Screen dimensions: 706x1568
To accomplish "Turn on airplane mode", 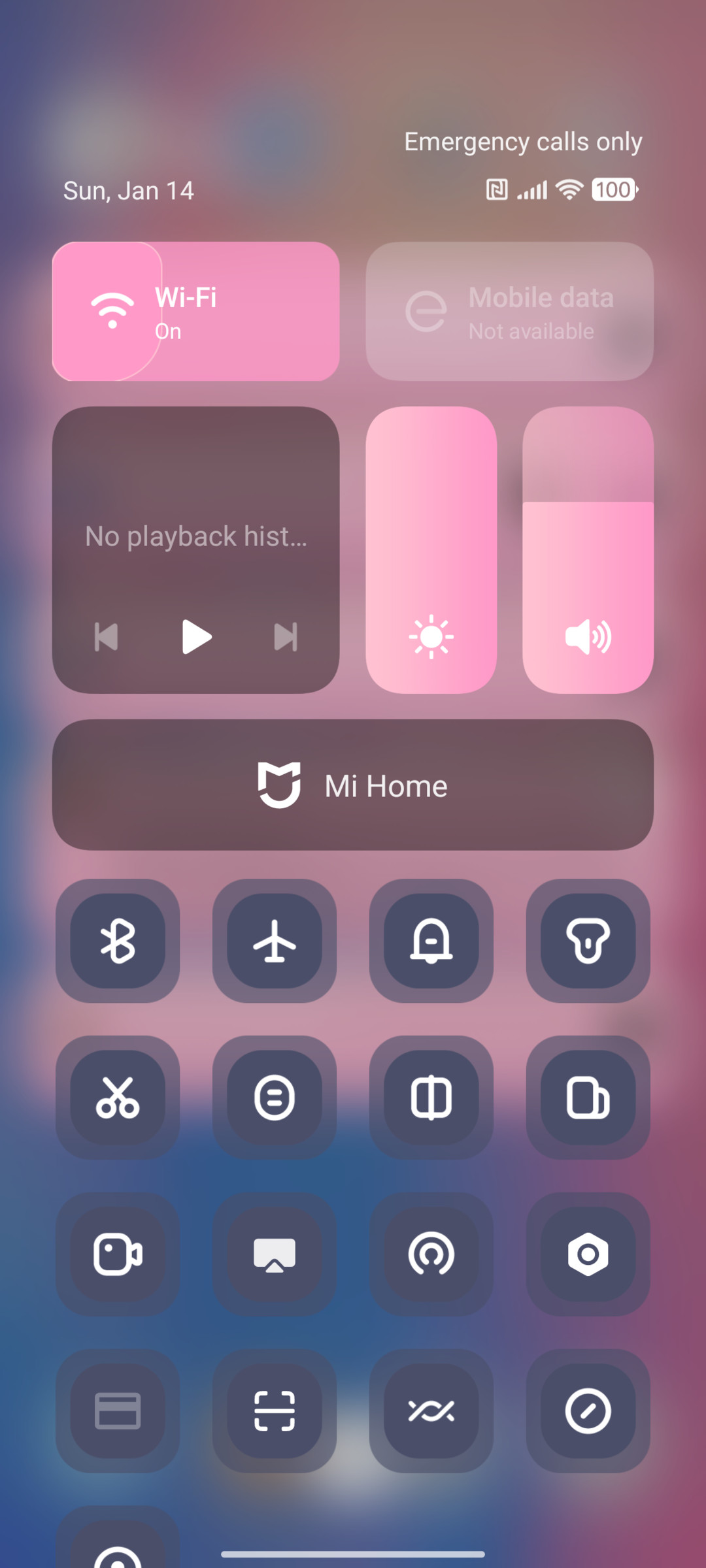I will [x=275, y=941].
